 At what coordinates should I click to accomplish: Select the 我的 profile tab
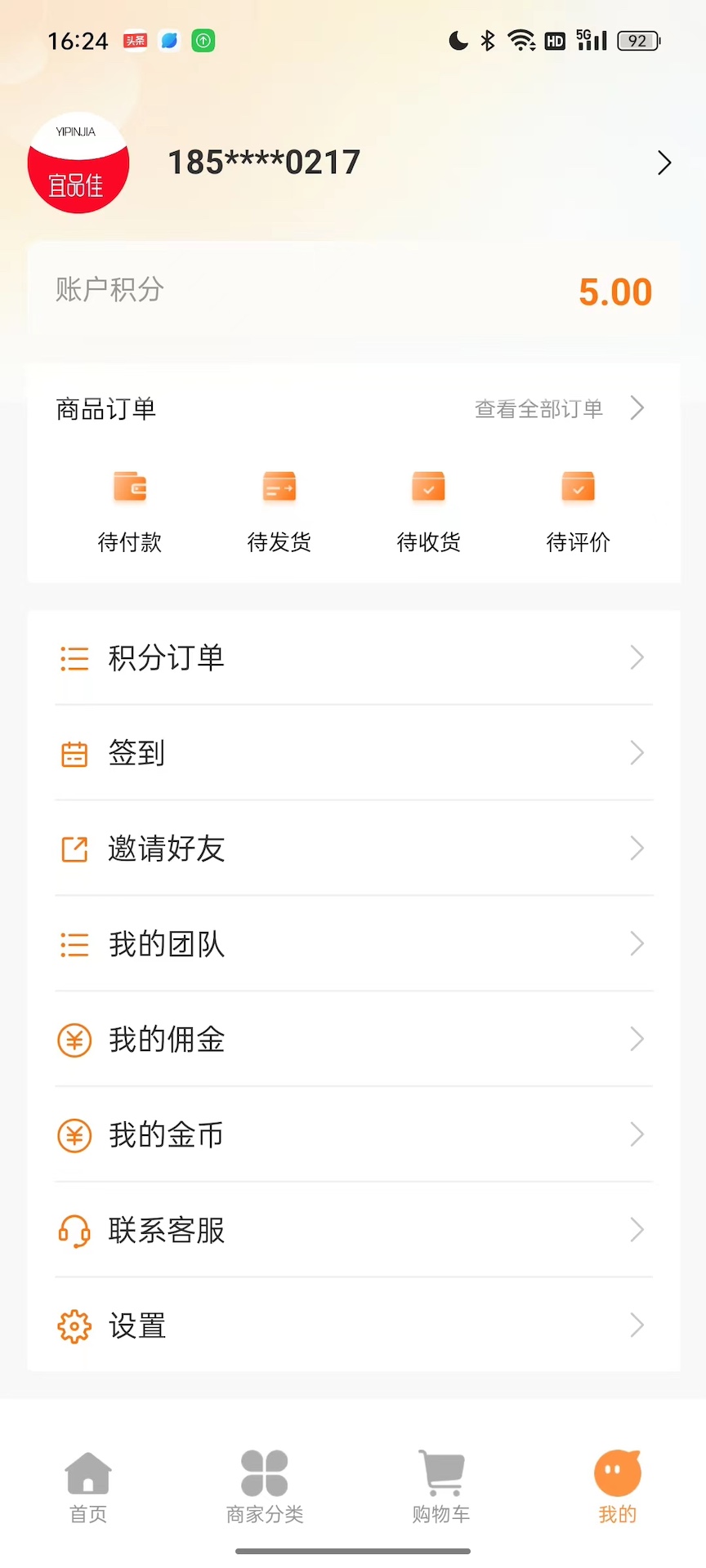click(x=618, y=1488)
